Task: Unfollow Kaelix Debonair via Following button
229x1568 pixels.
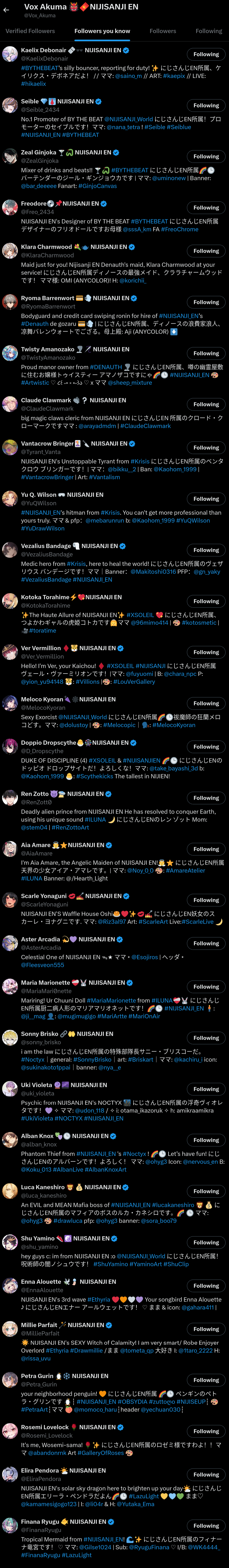Action: (206, 54)
